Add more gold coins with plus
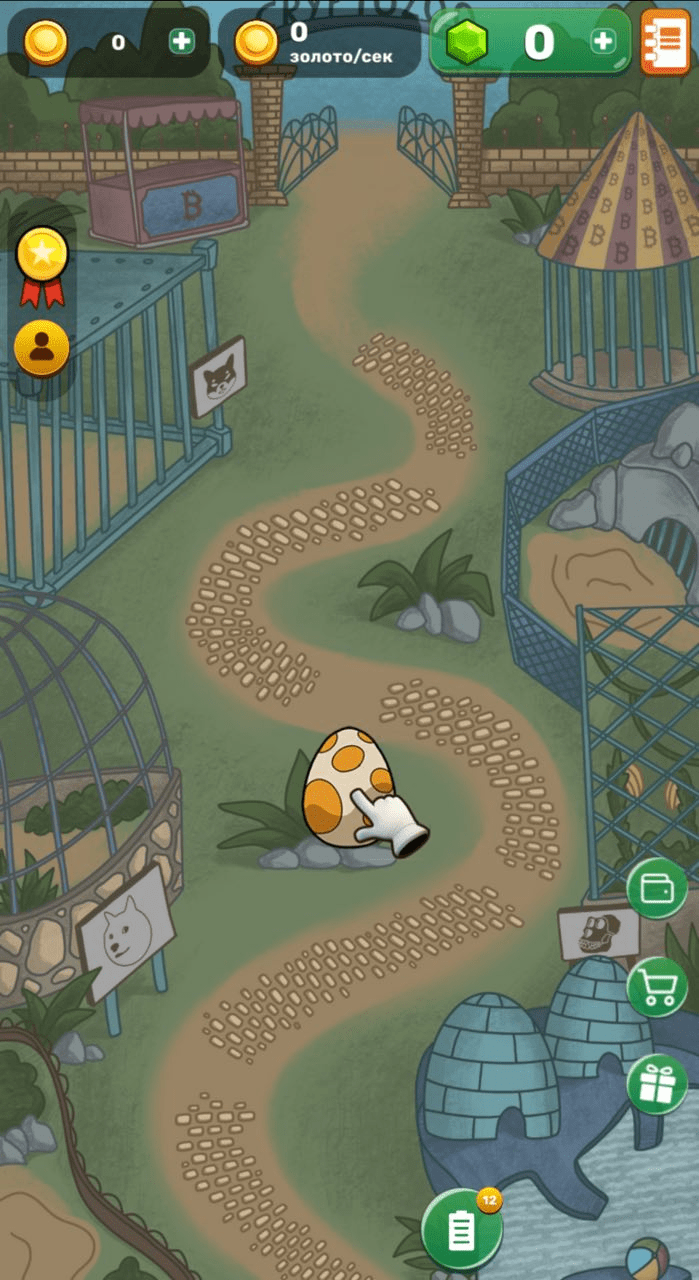This screenshot has width=699, height=1280. coord(181,42)
